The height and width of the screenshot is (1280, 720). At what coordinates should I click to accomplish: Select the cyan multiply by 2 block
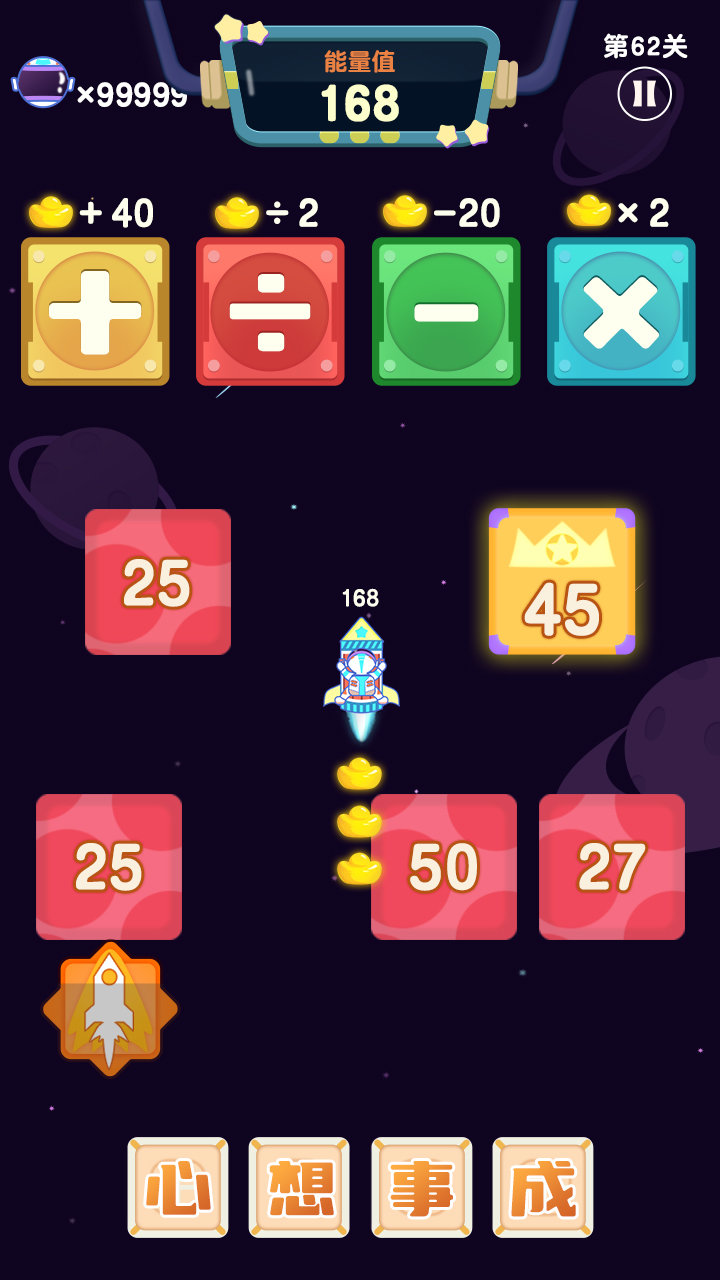(621, 311)
